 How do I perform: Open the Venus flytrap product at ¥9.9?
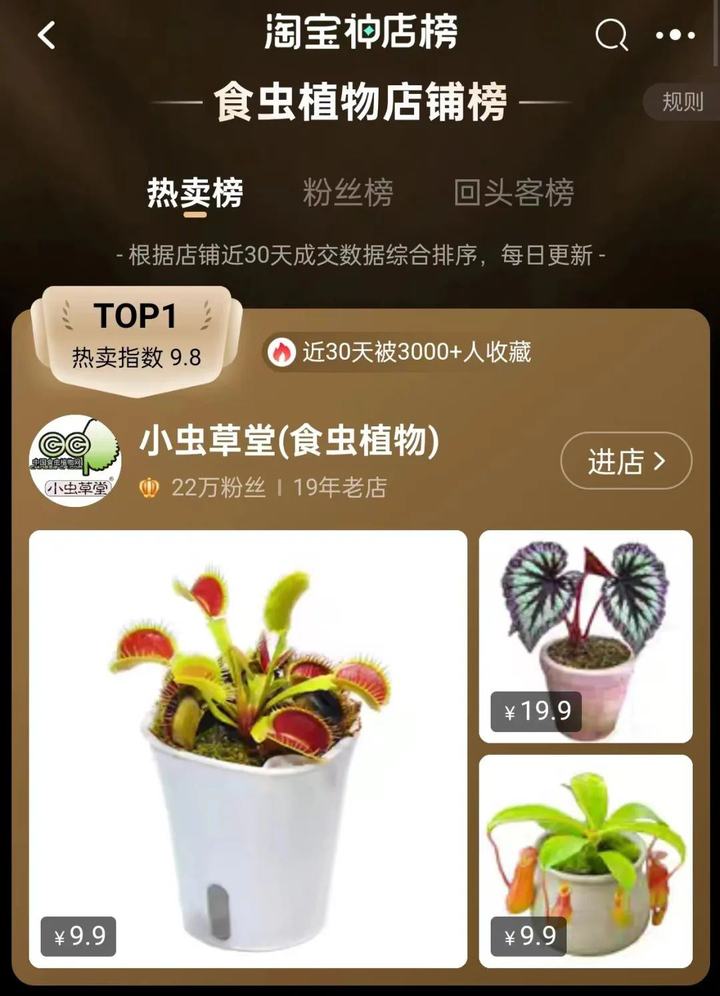click(x=248, y=748)
